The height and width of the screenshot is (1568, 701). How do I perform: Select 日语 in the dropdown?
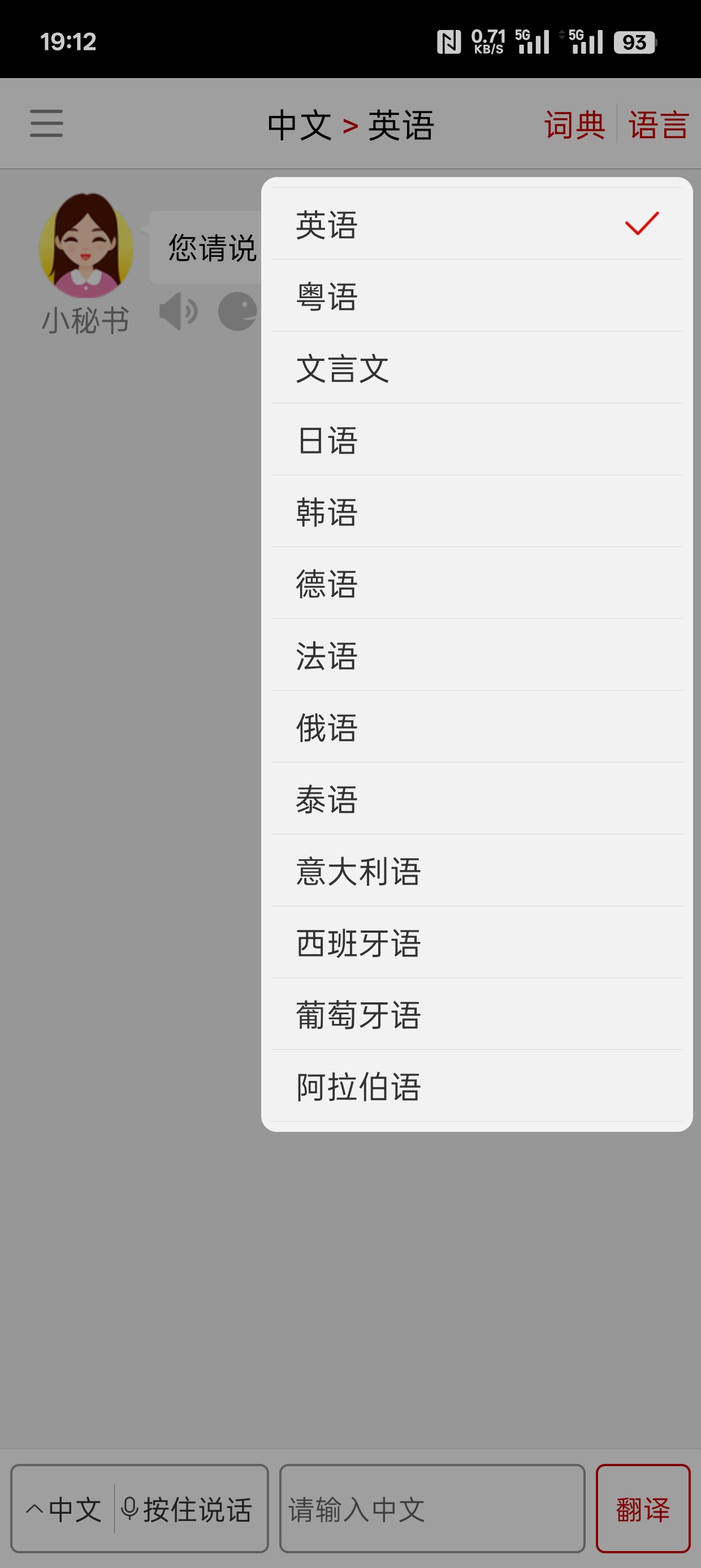[476, 440]
